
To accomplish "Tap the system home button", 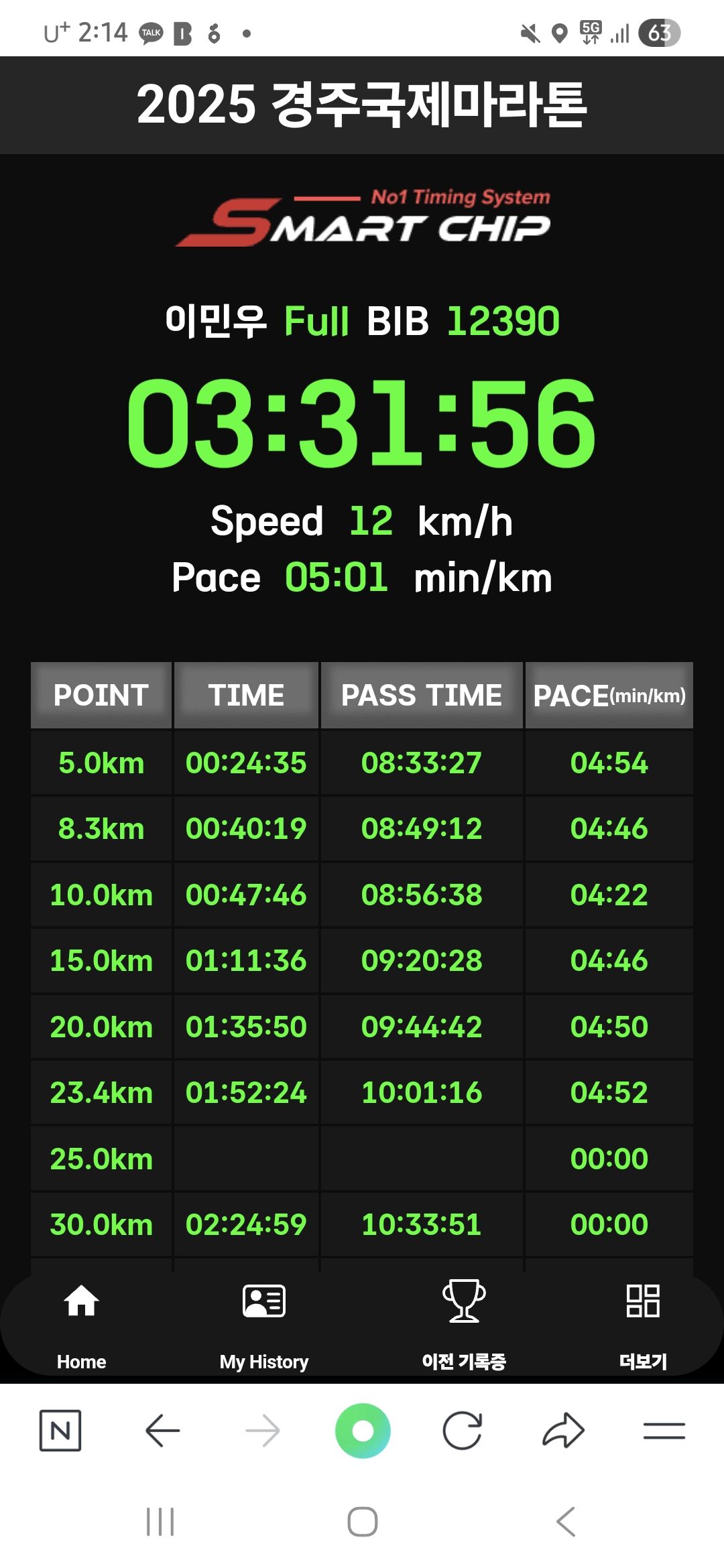I will coord(363,1522).
